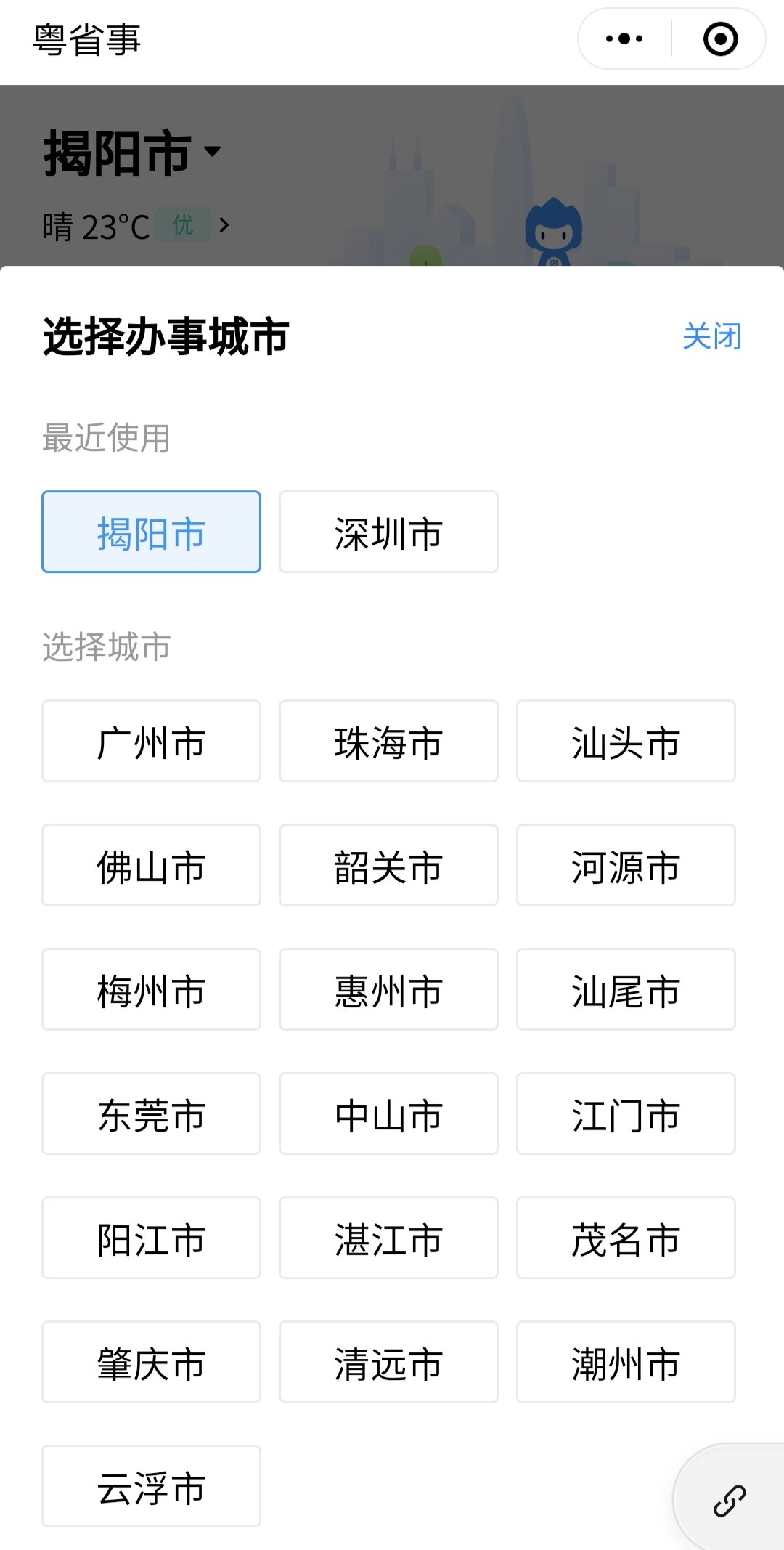Image resolution: width=784 pixels, height=1550 pixels.
Task: Pick 广州市 as the service city
Action: [151, 742]
